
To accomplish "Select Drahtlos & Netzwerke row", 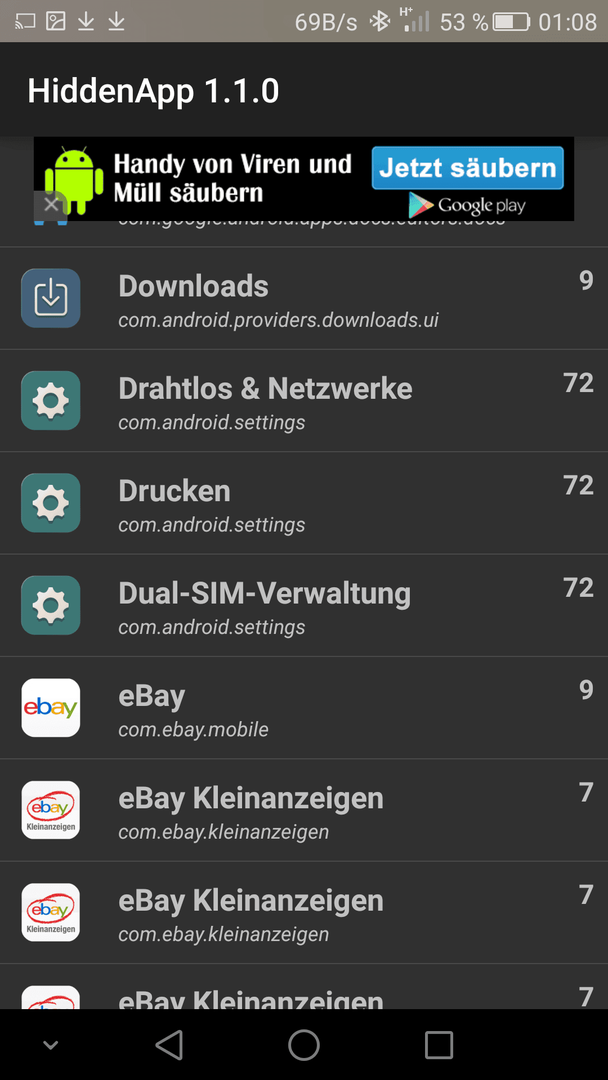I will point(304,401).
